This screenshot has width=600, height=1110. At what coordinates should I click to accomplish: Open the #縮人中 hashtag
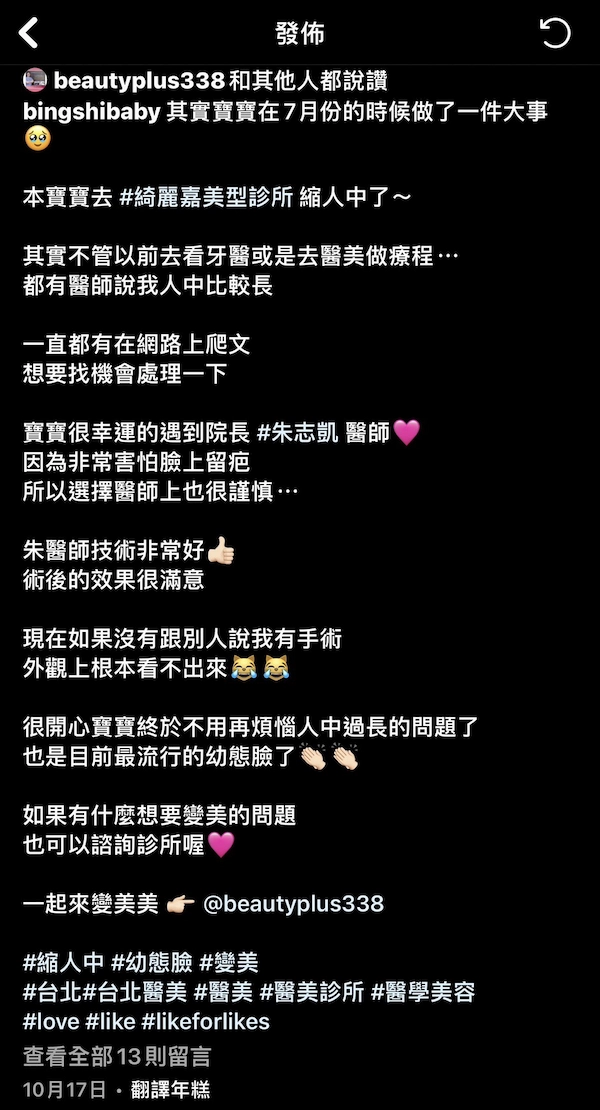click(64, 963)
